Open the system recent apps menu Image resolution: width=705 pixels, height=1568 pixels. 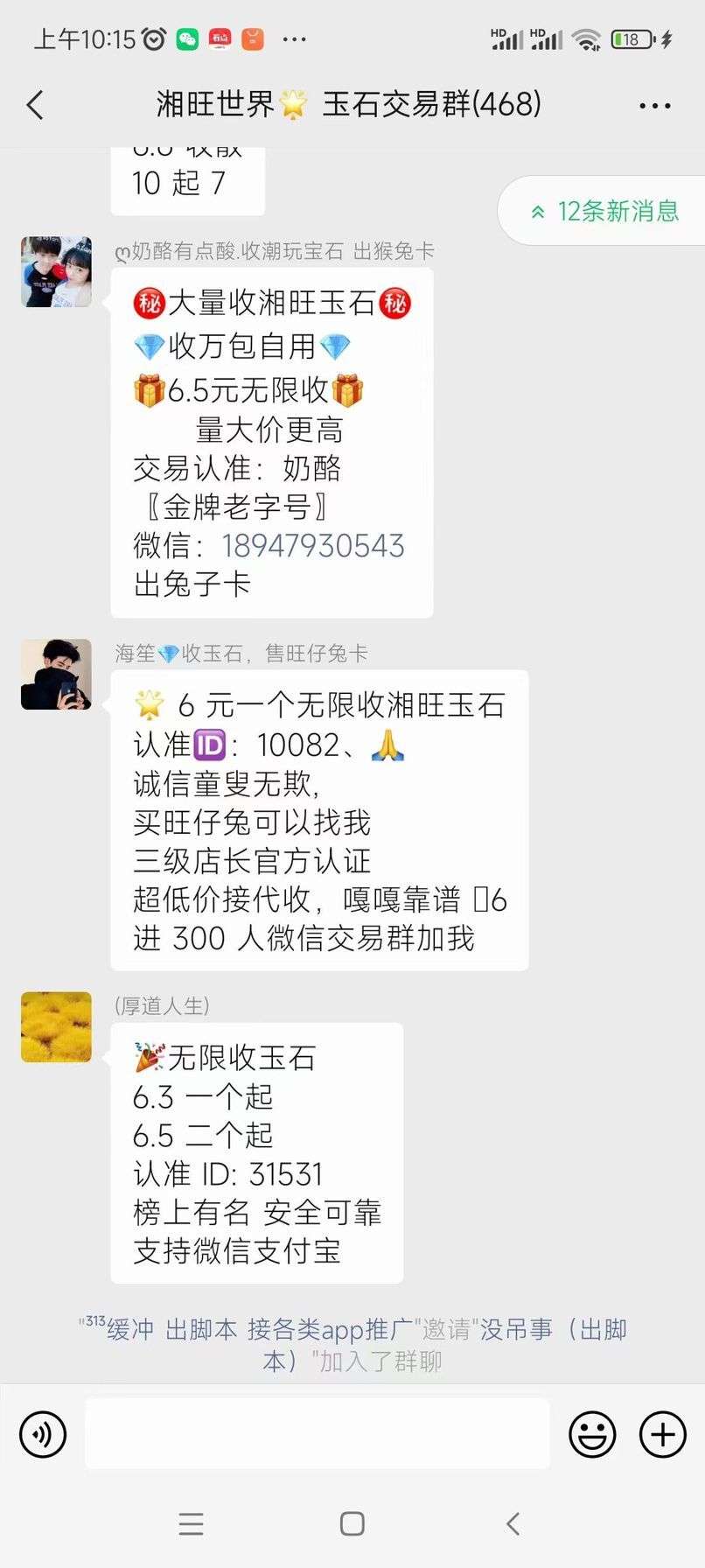(x=191, y=1523)
